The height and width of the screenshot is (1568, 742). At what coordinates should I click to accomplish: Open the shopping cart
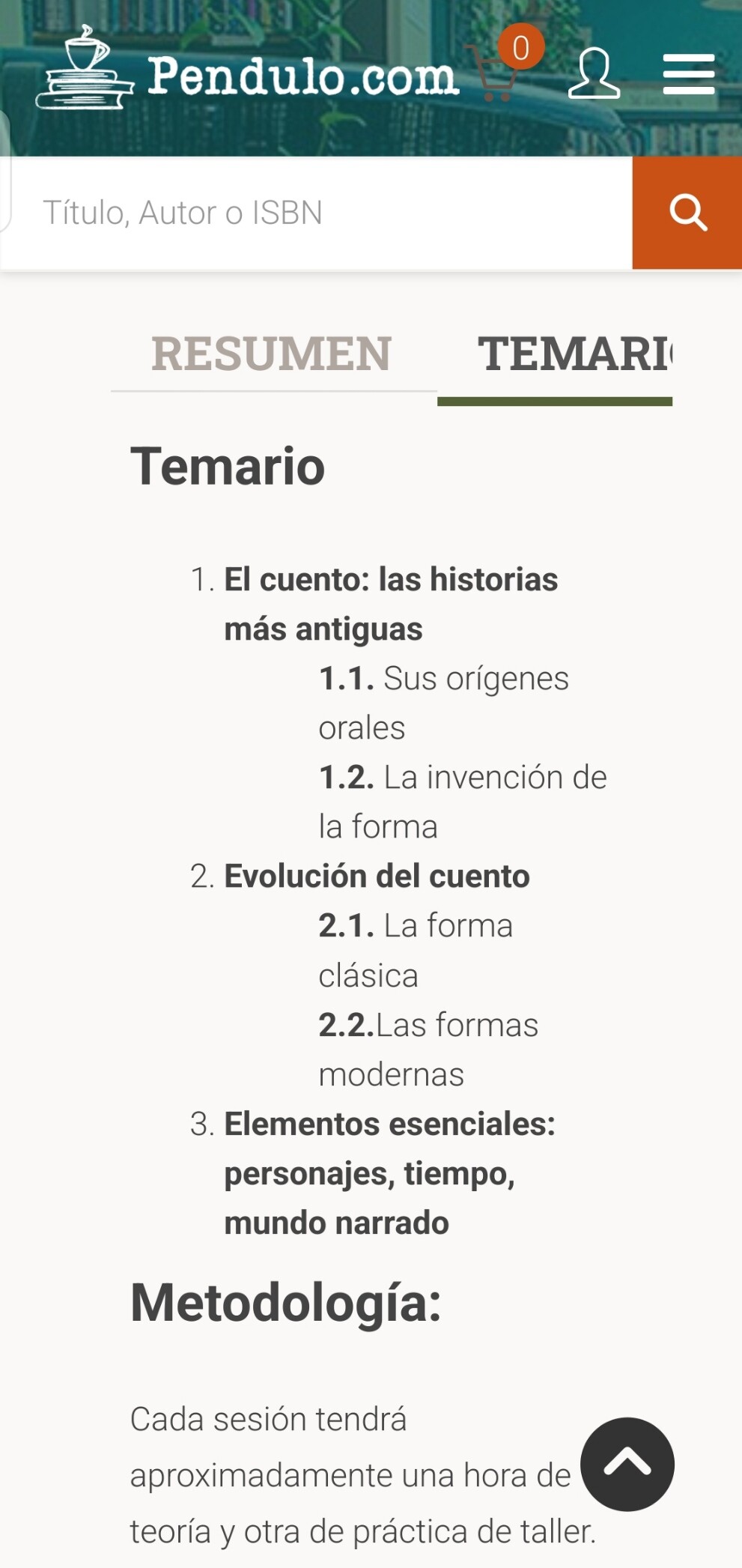pyautogui.click(x=500, y=66)
